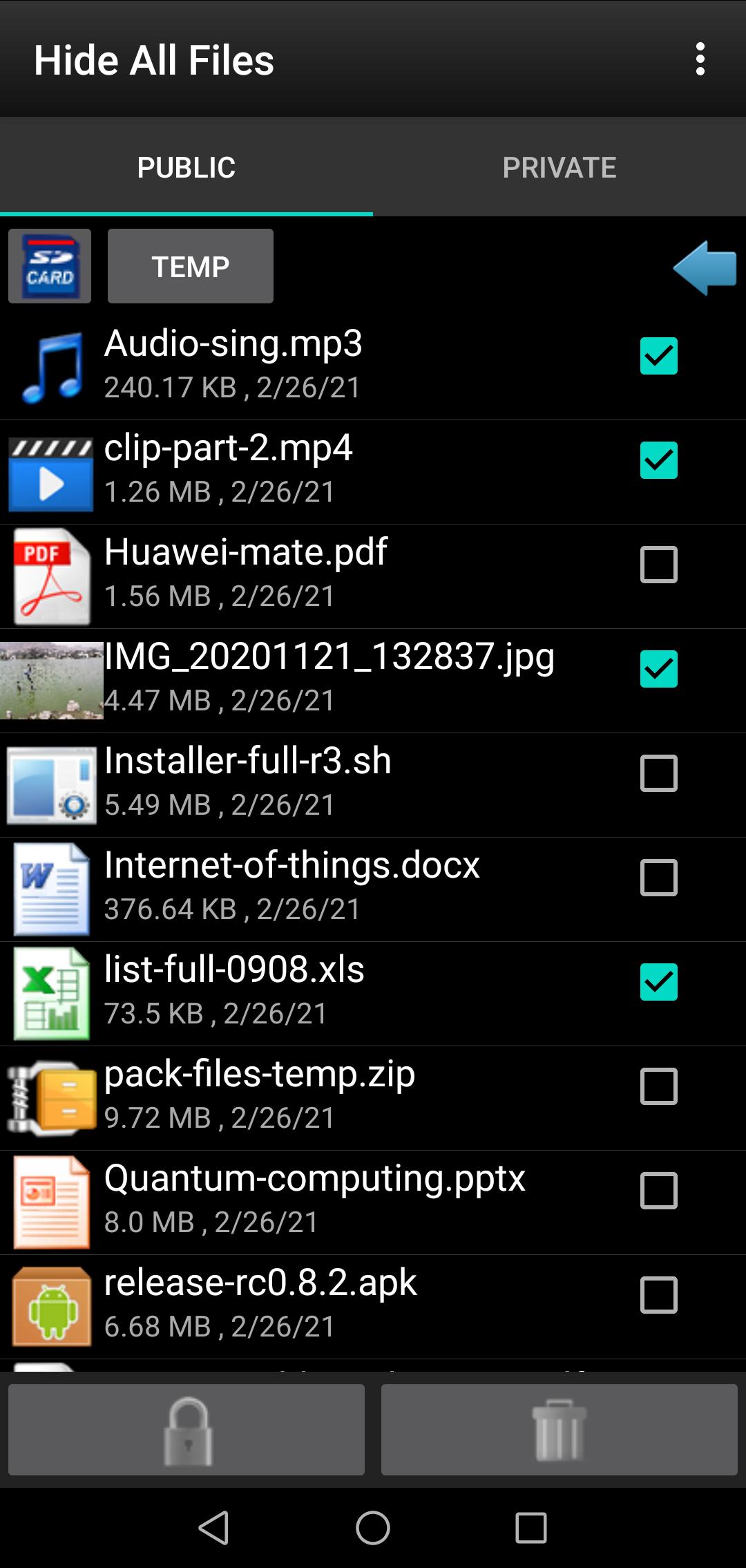Deselect IMG_20201121_132837.jpg checkbox

coord(659,669)
